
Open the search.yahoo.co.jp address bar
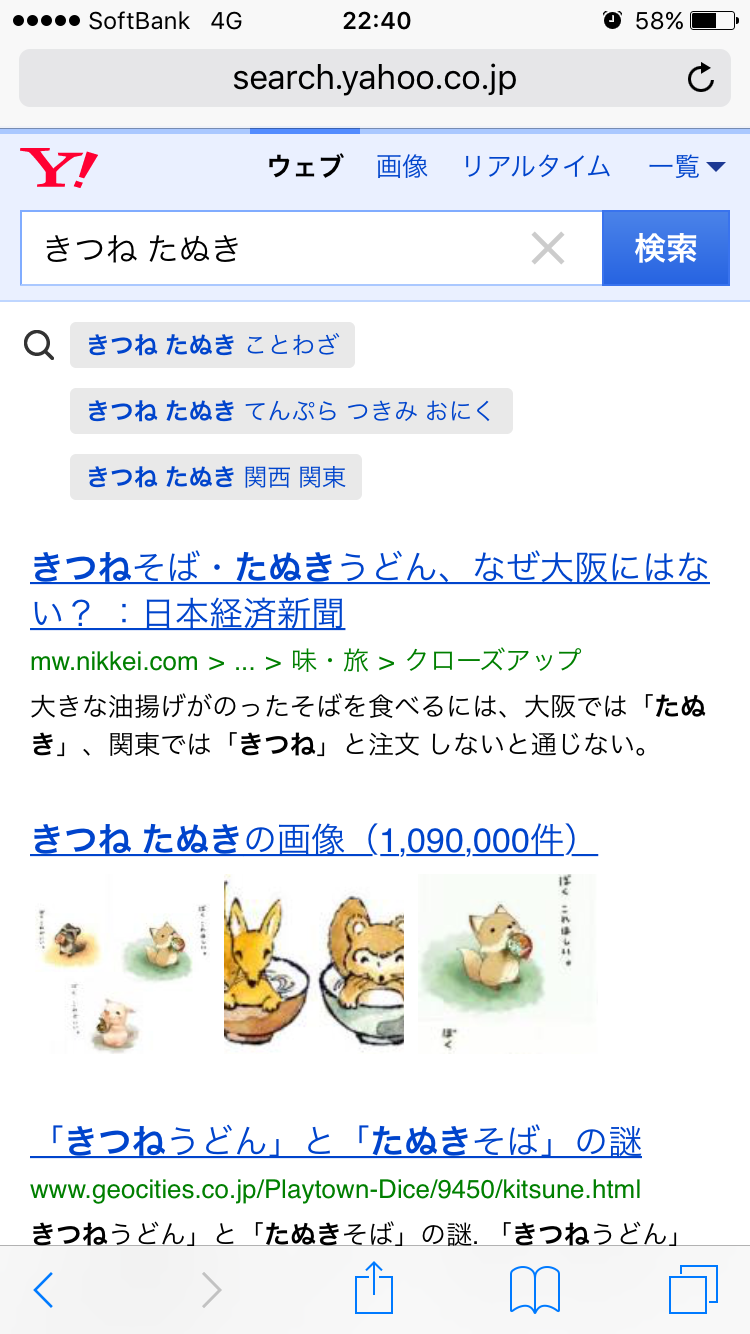pos(374,78)
